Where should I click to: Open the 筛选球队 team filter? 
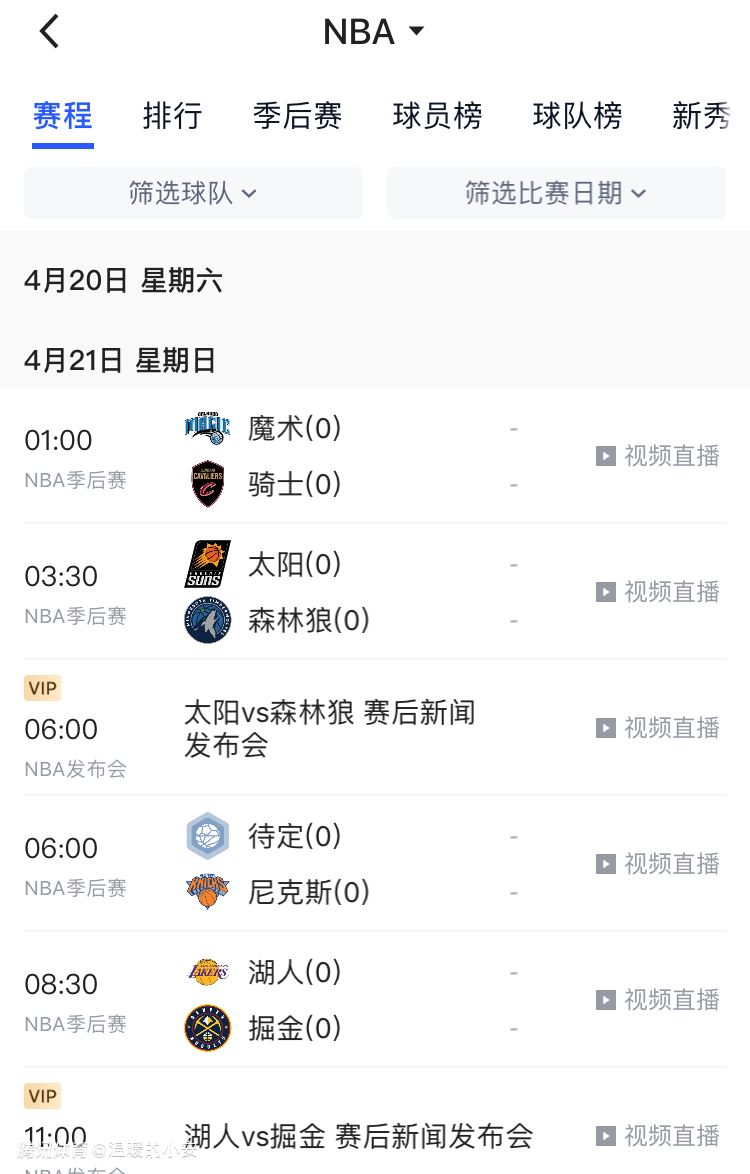(193, 193)
